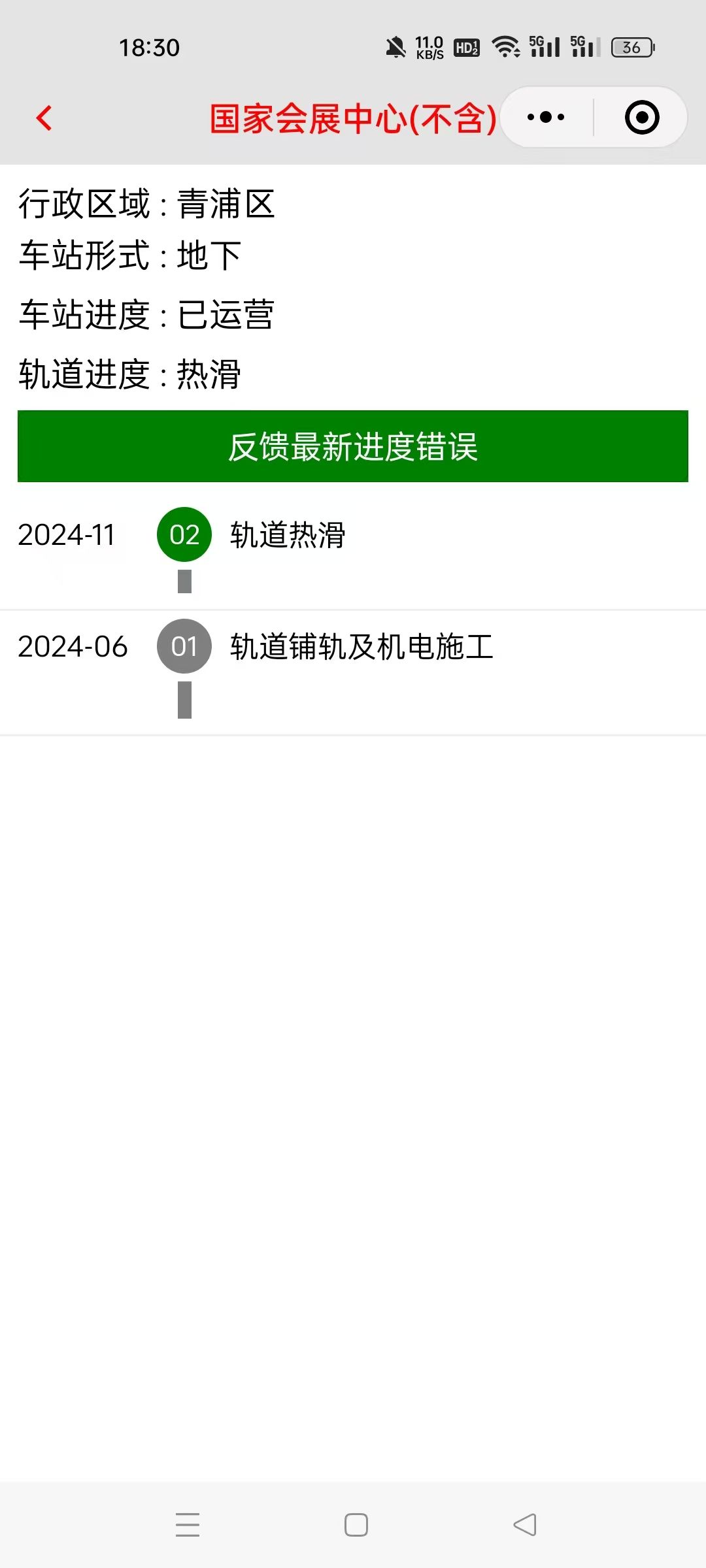Go back using the red arrow

[x=44, y=118]
